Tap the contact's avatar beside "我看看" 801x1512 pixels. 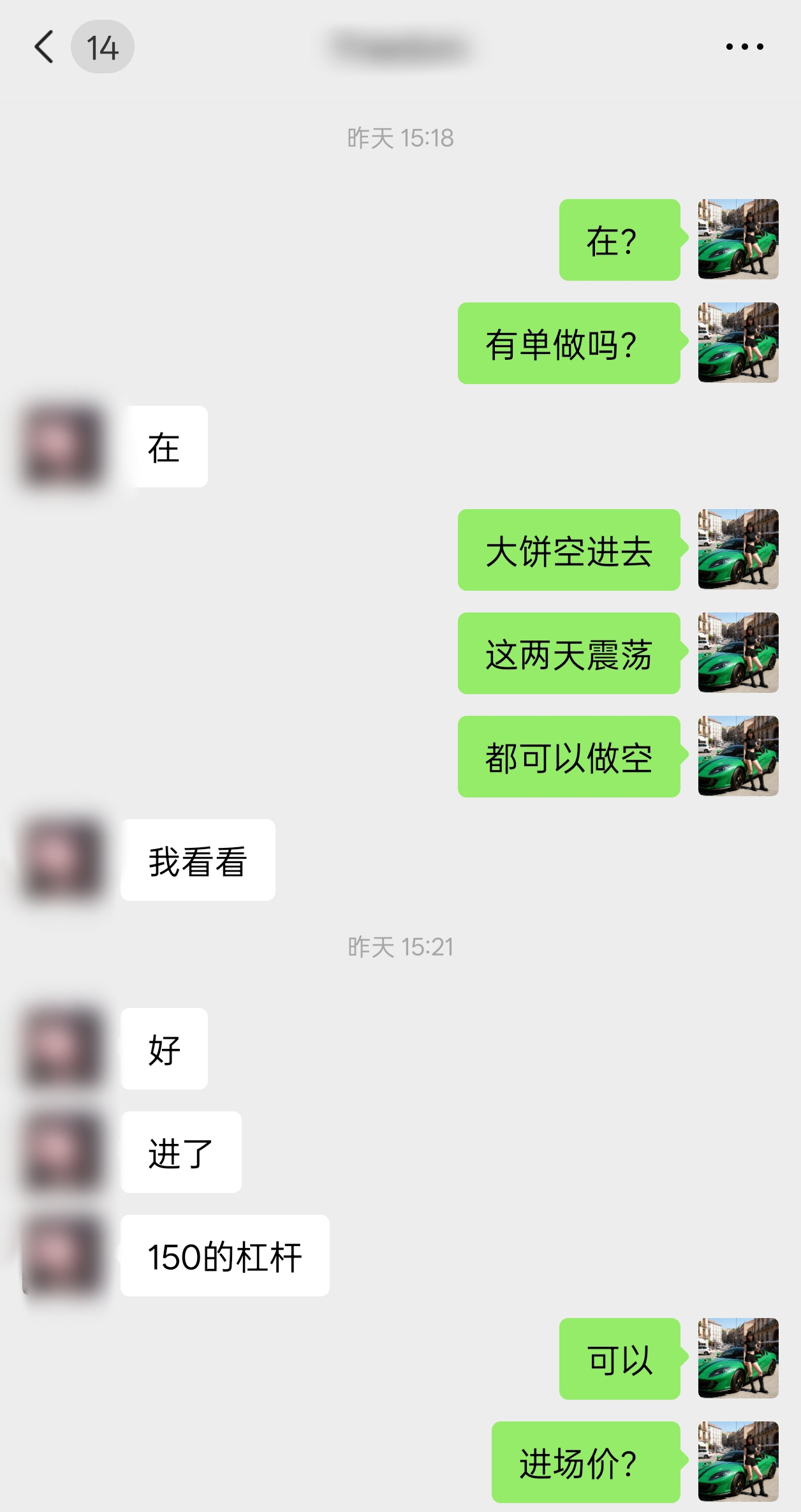[62, 859]
